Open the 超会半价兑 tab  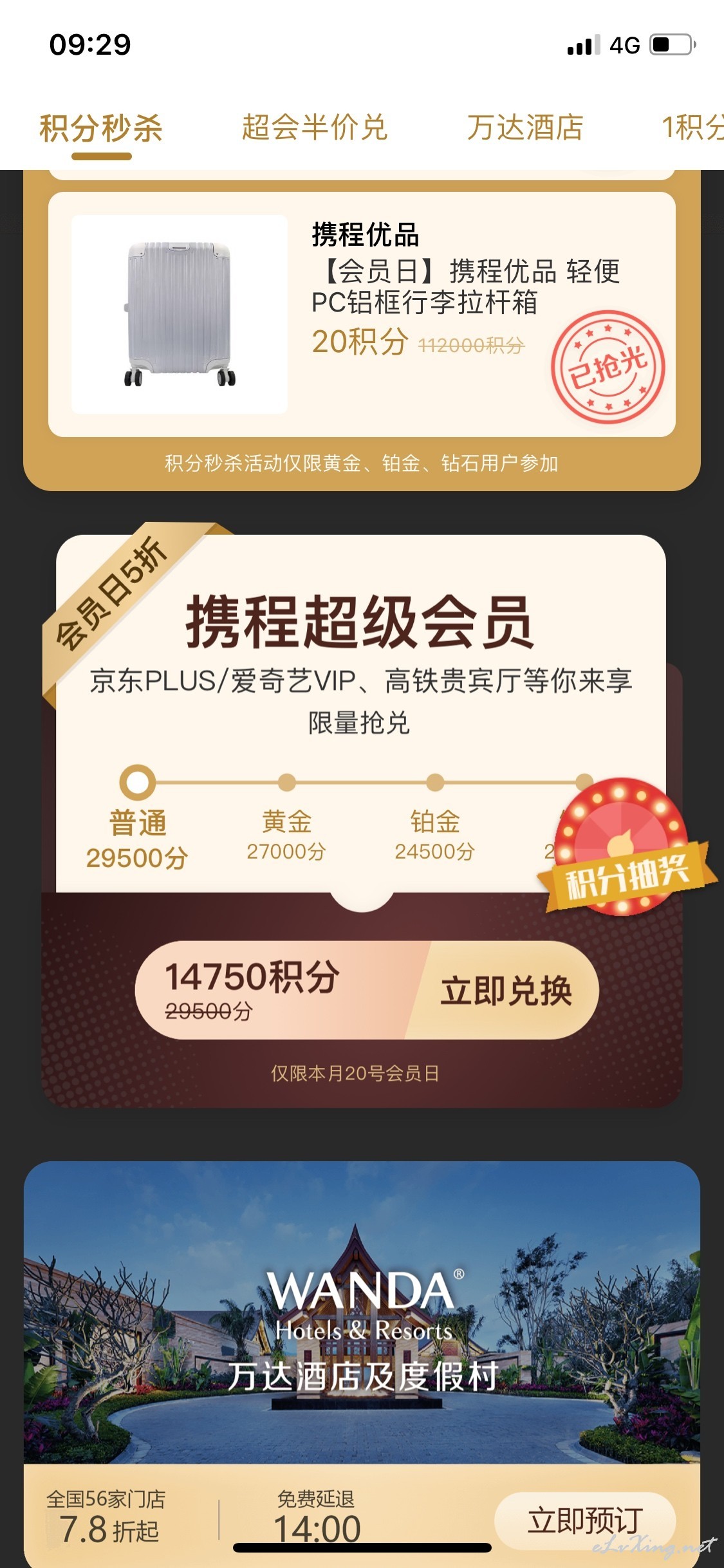315,127
